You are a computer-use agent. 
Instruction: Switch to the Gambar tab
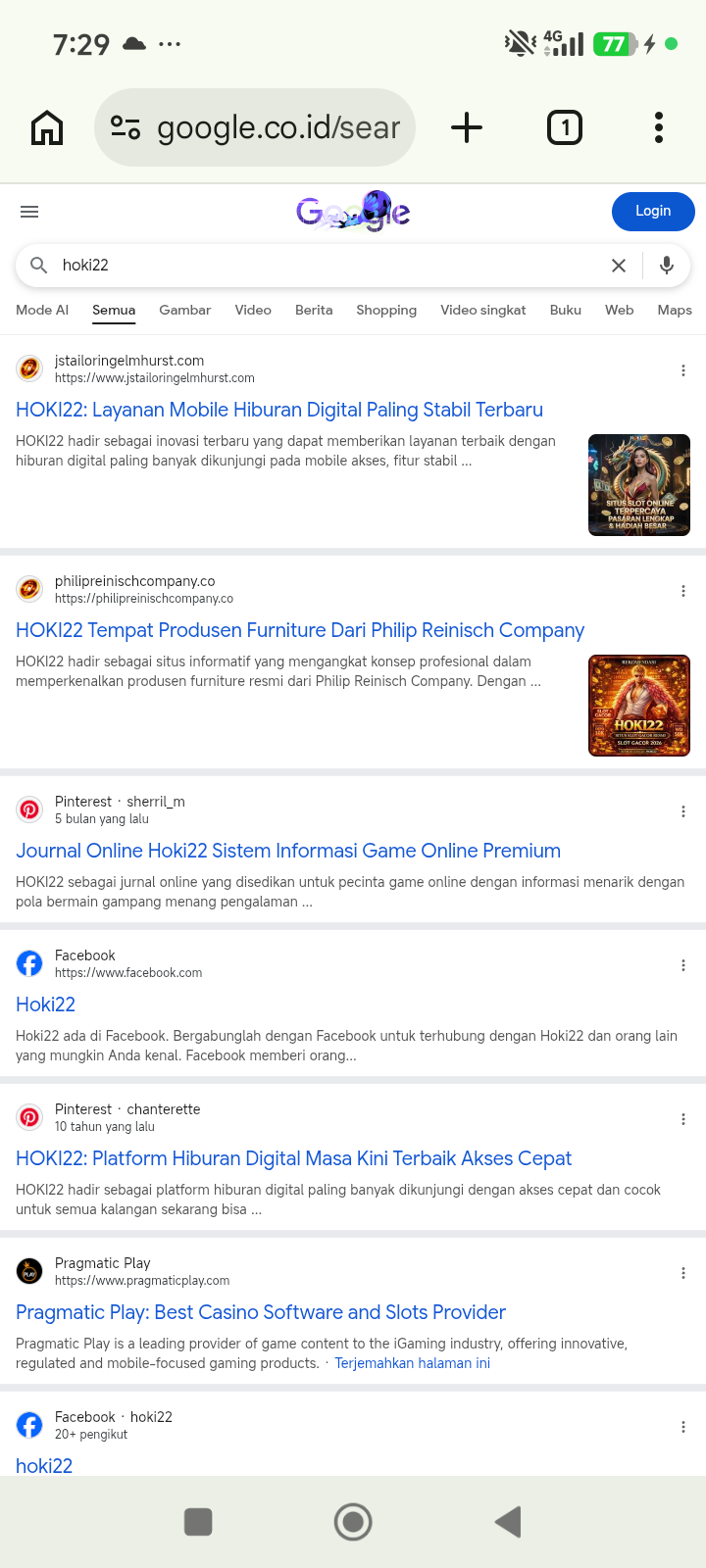pos(185,310)
